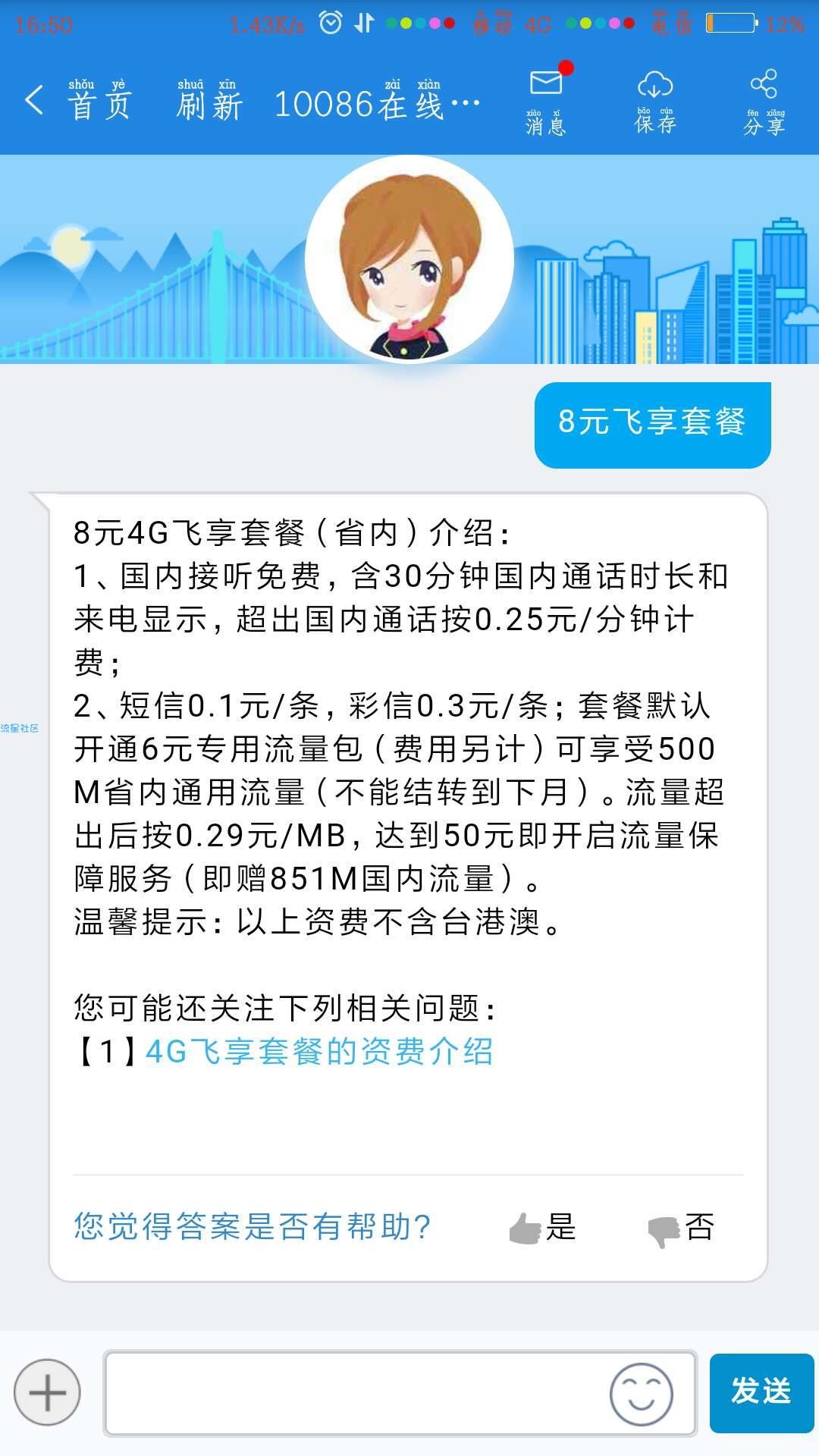Share via the 分享 icon
This screenshot has height=1456, width=819.
[x=764, y=101]
